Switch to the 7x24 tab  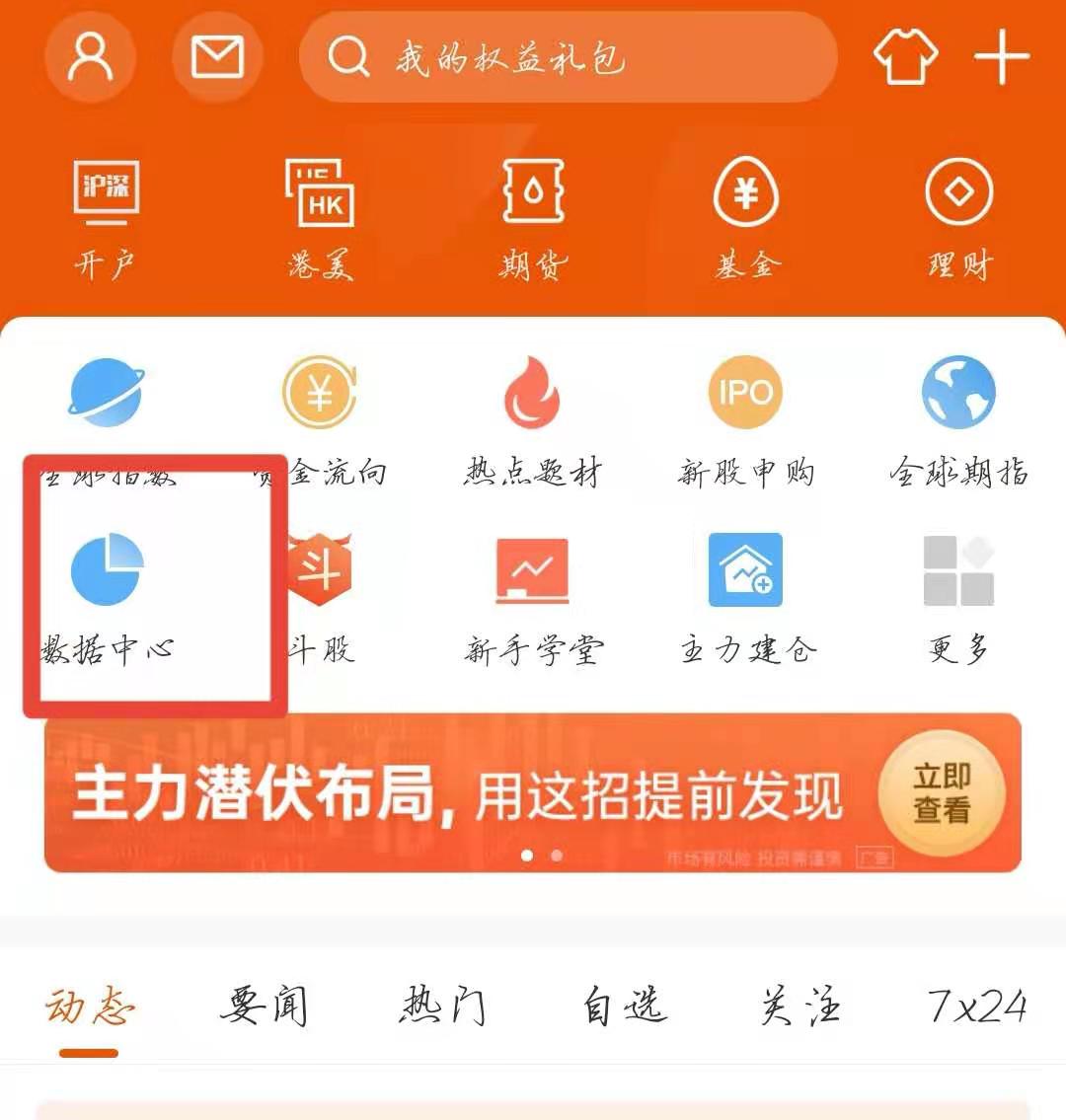pyautogui.click(x=978, y=1007)
